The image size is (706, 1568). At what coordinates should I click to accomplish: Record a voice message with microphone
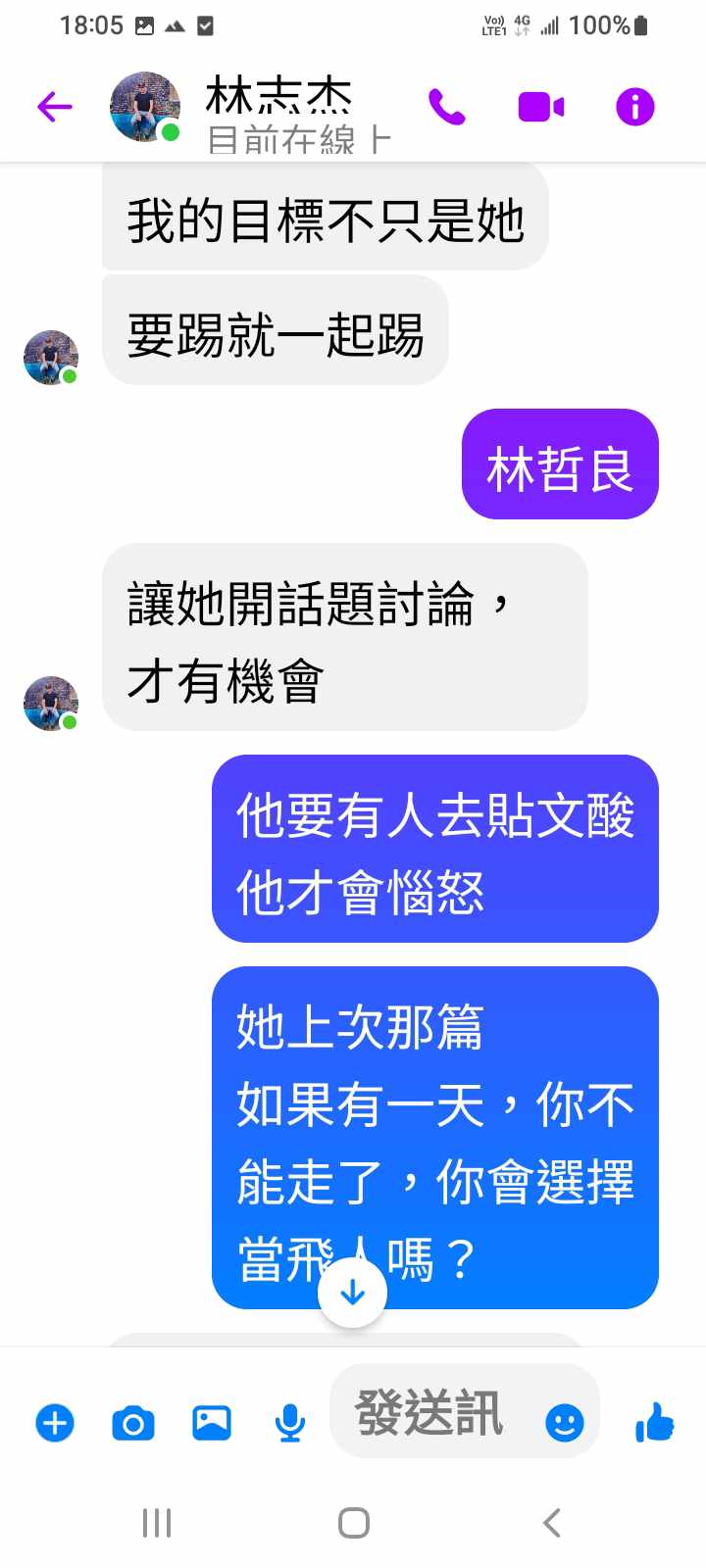click(x=289, y=1422)
